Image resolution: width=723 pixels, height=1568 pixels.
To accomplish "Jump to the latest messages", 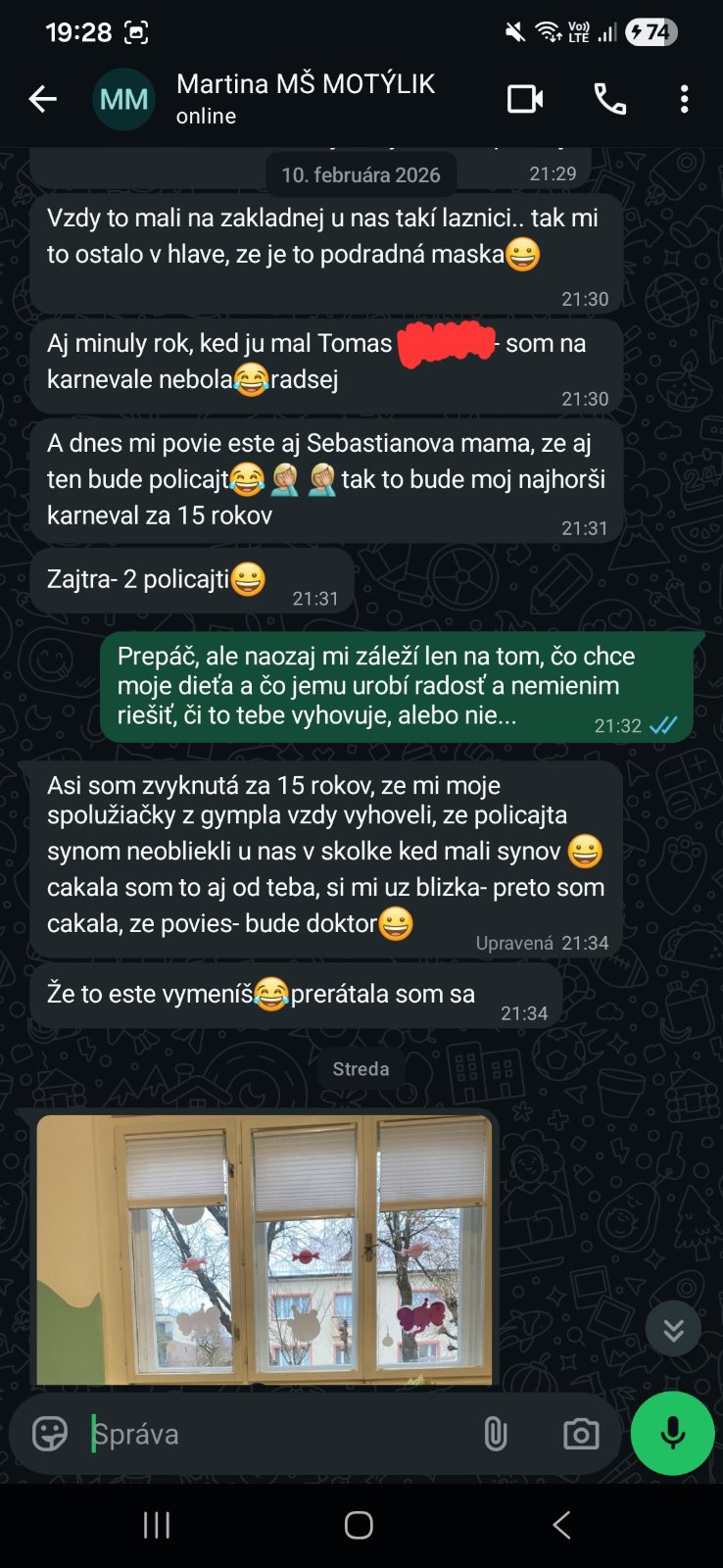I will coord(673,1329).
